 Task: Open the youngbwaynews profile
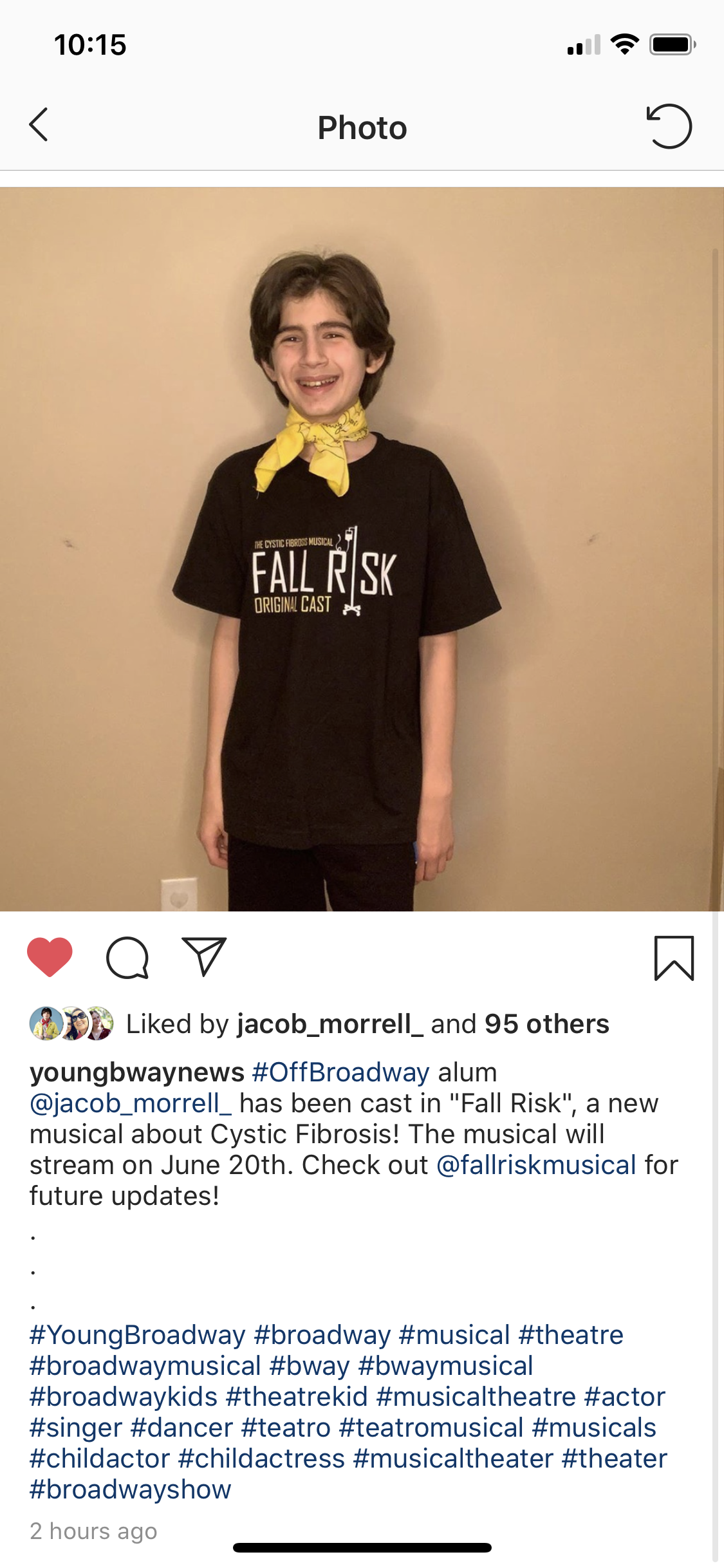pyautogui.click(x=136, y=1072)
